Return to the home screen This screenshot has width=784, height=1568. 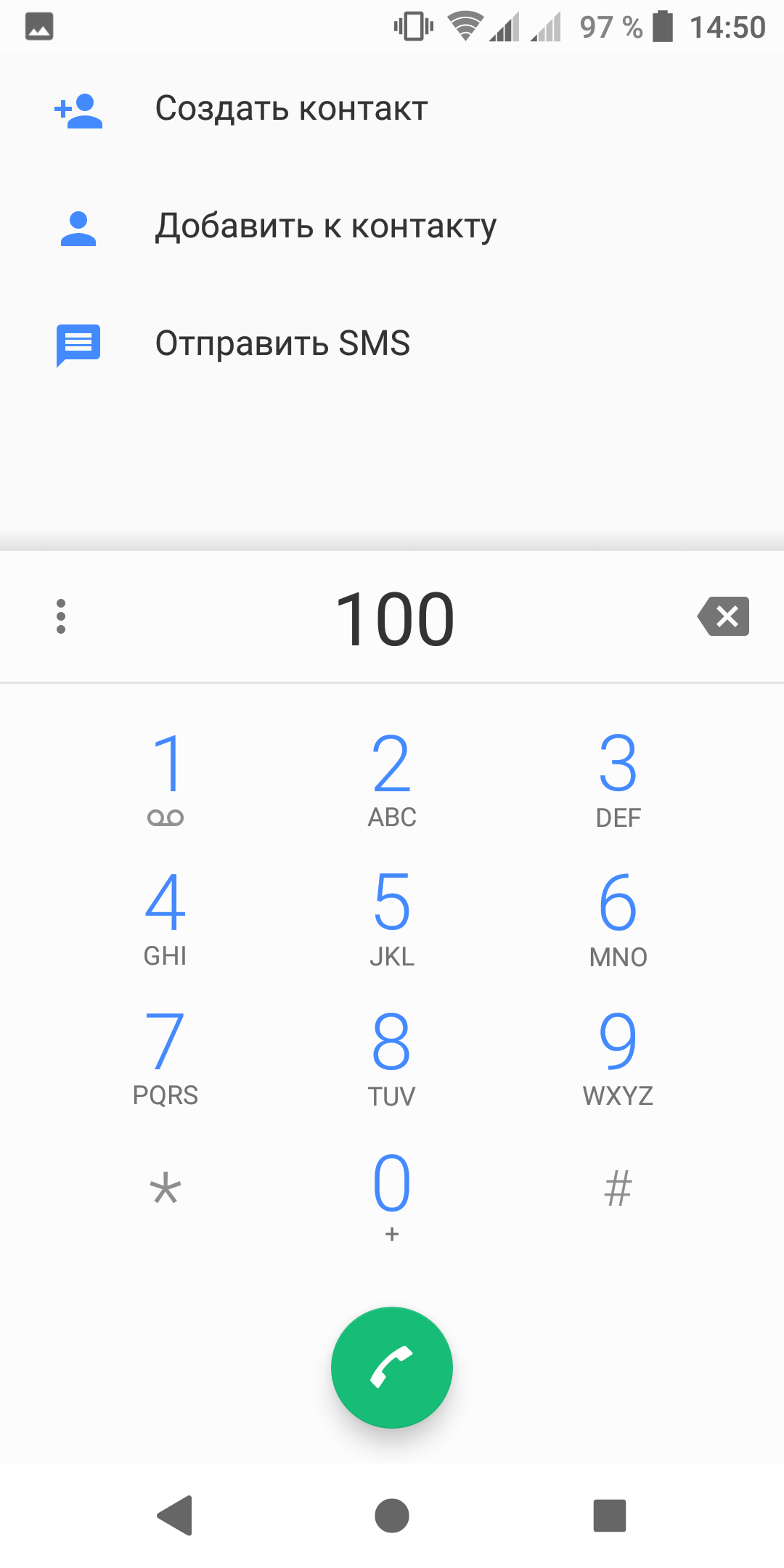pos(392,1515)
